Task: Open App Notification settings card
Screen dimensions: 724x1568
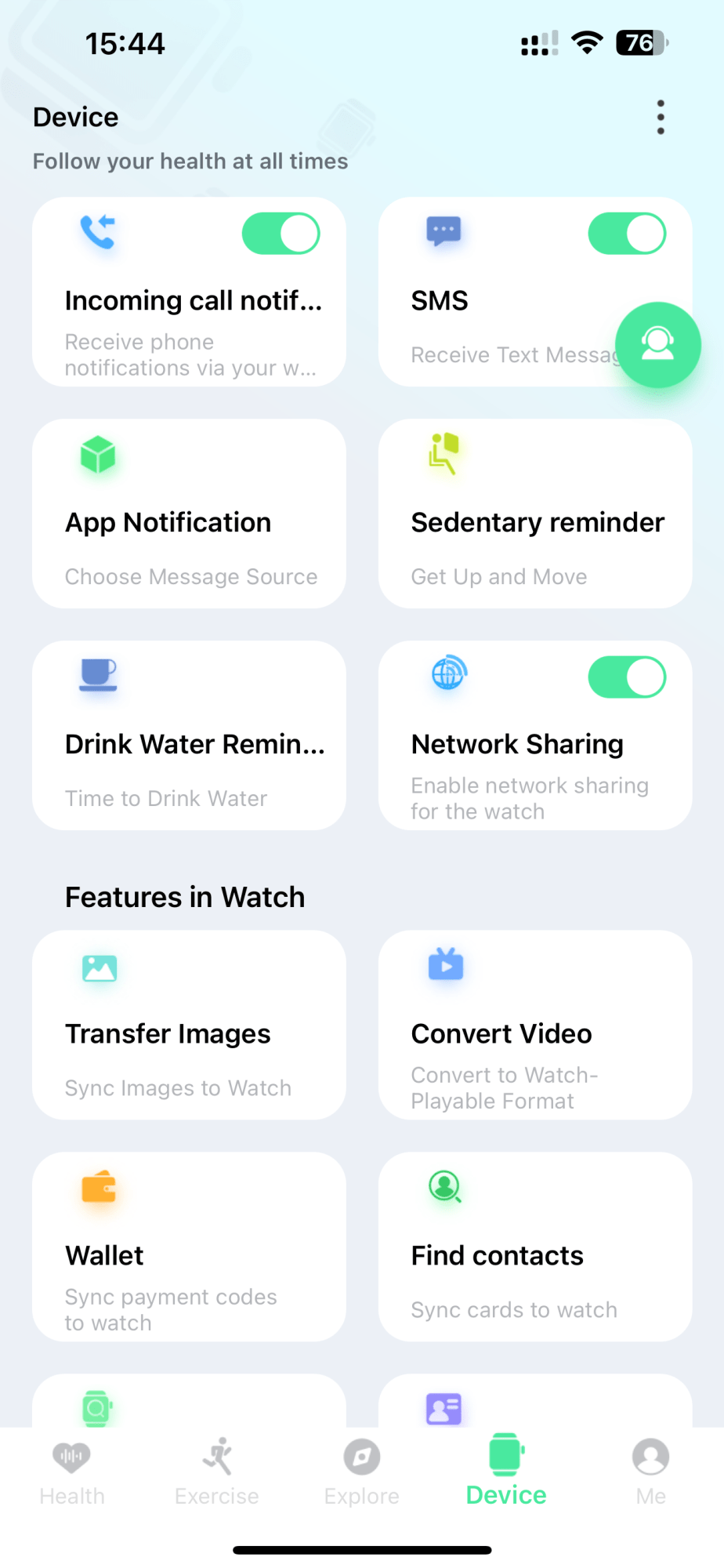Action: [x=189, y=514]
